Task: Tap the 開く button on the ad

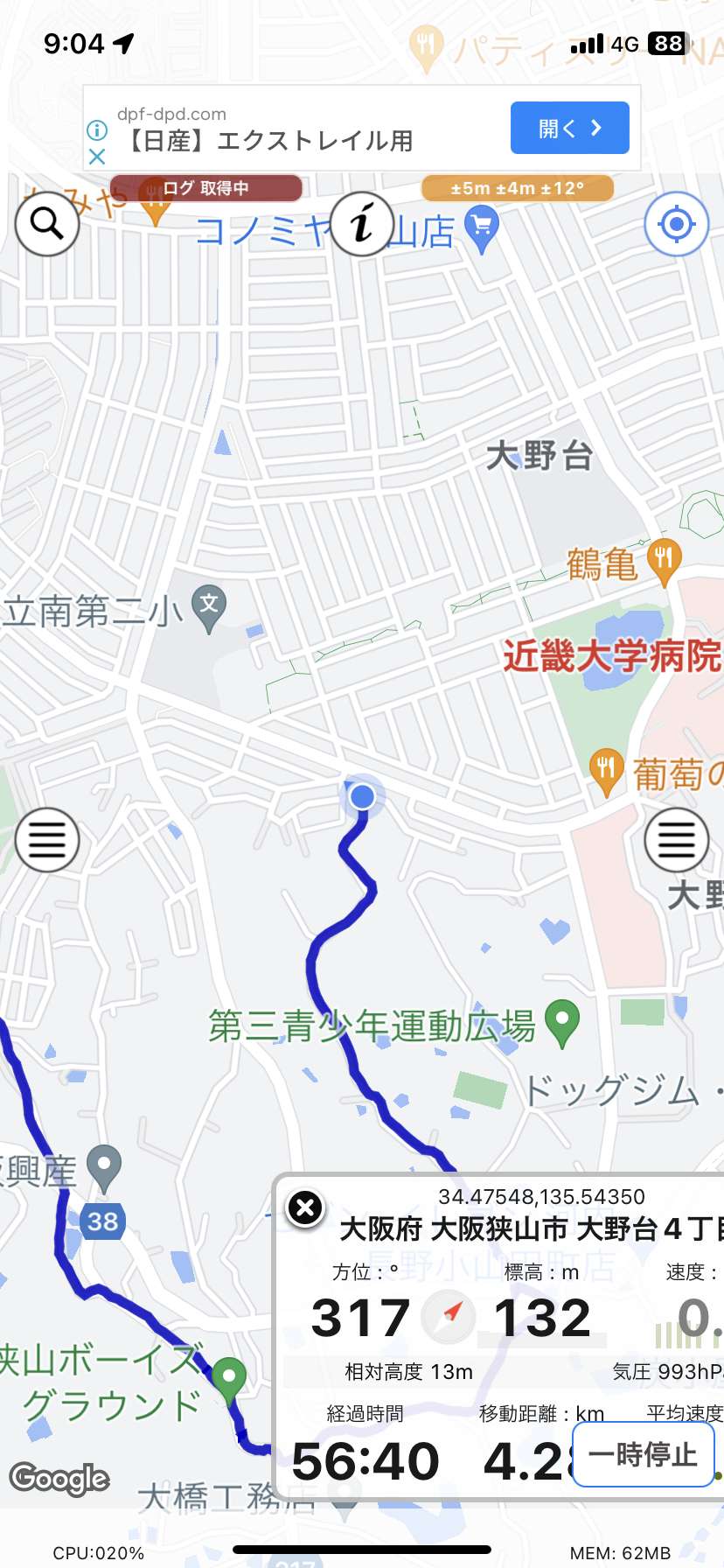Action: coord(570,128)
